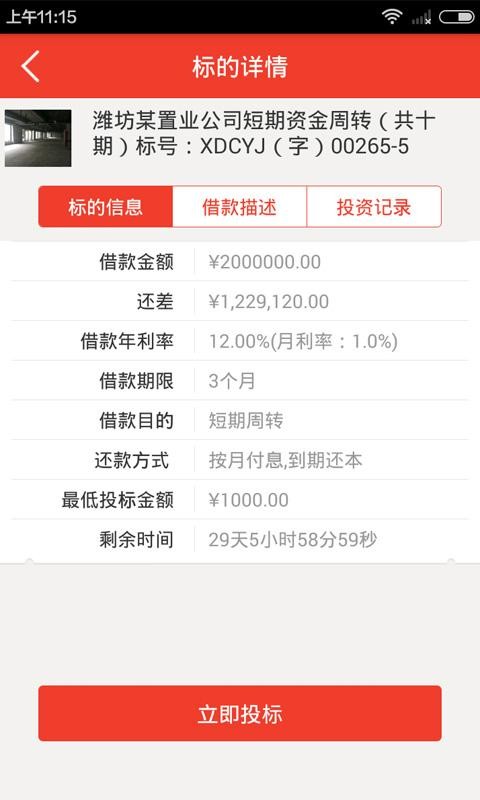Tap the 立即投标 button
The image size is (480, 800).
click(240, 713)
